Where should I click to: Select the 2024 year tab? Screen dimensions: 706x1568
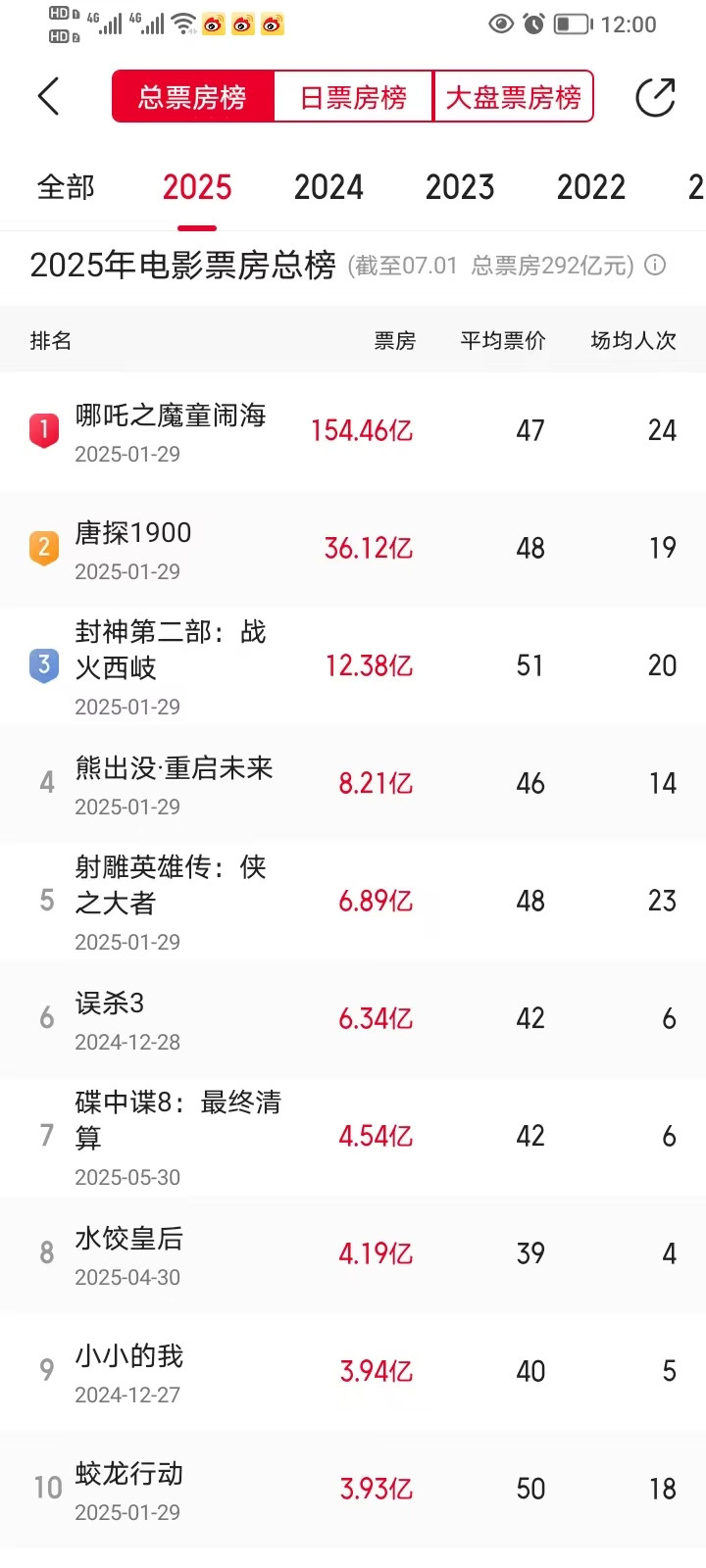(328, 186)
